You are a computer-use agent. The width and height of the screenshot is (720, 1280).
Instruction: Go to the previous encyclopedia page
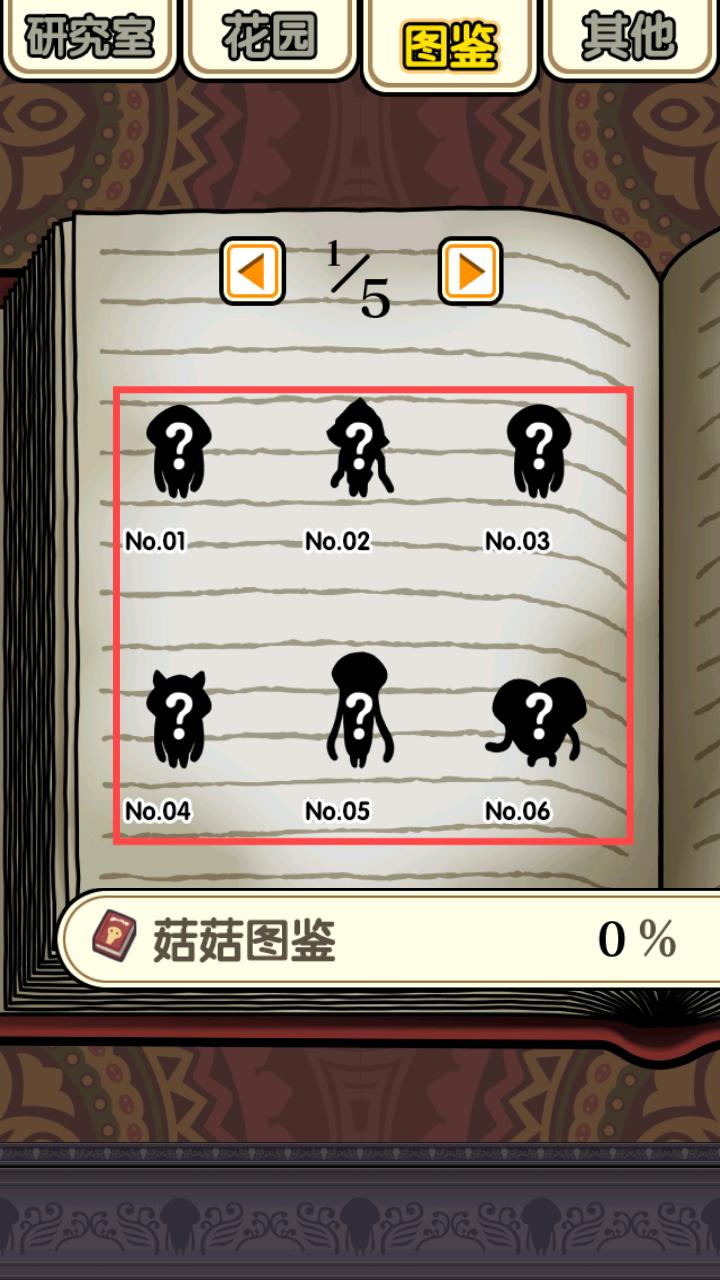coord(252,271)
